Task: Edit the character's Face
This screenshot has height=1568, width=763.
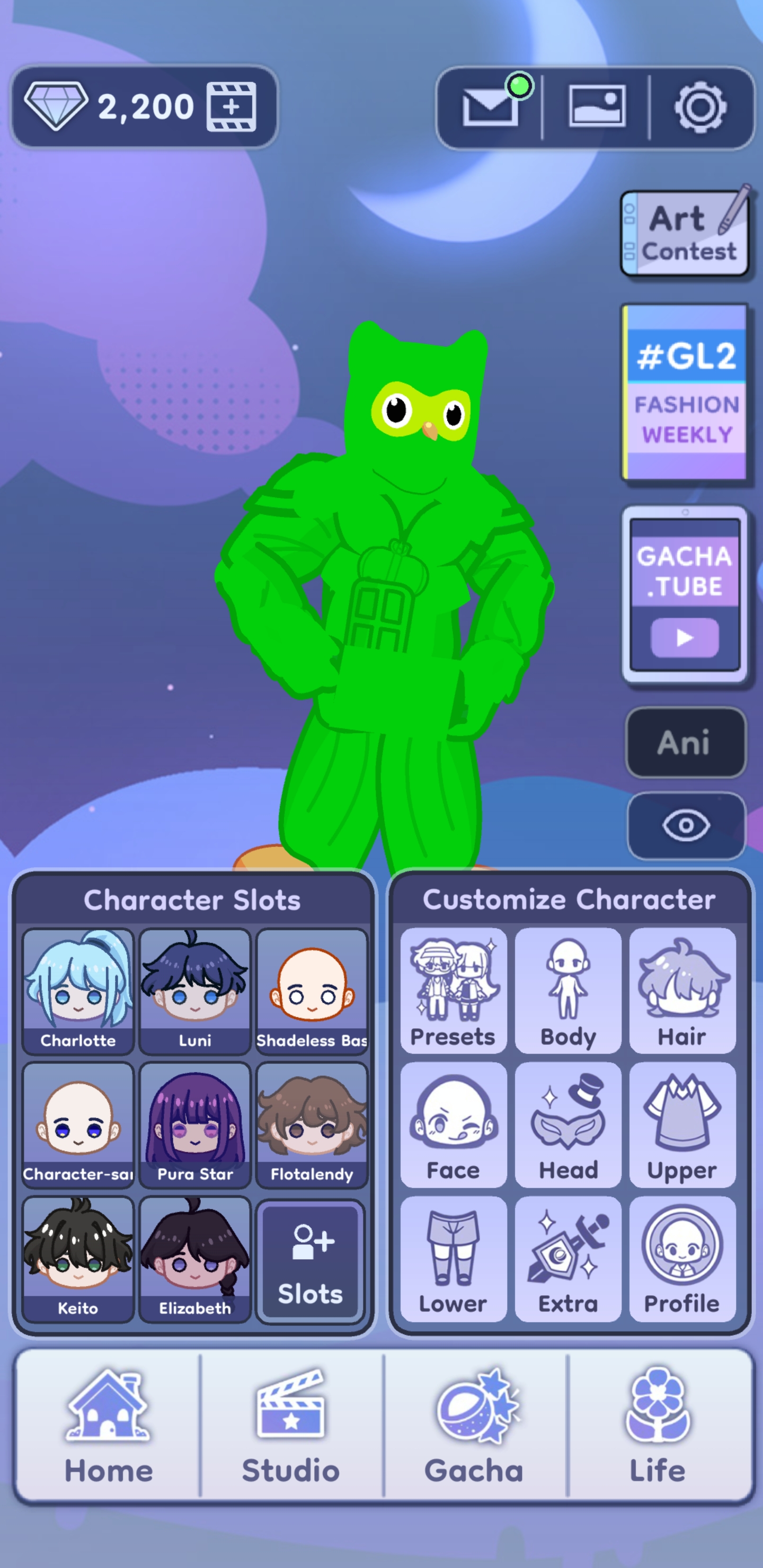Action: (453, 1124)
